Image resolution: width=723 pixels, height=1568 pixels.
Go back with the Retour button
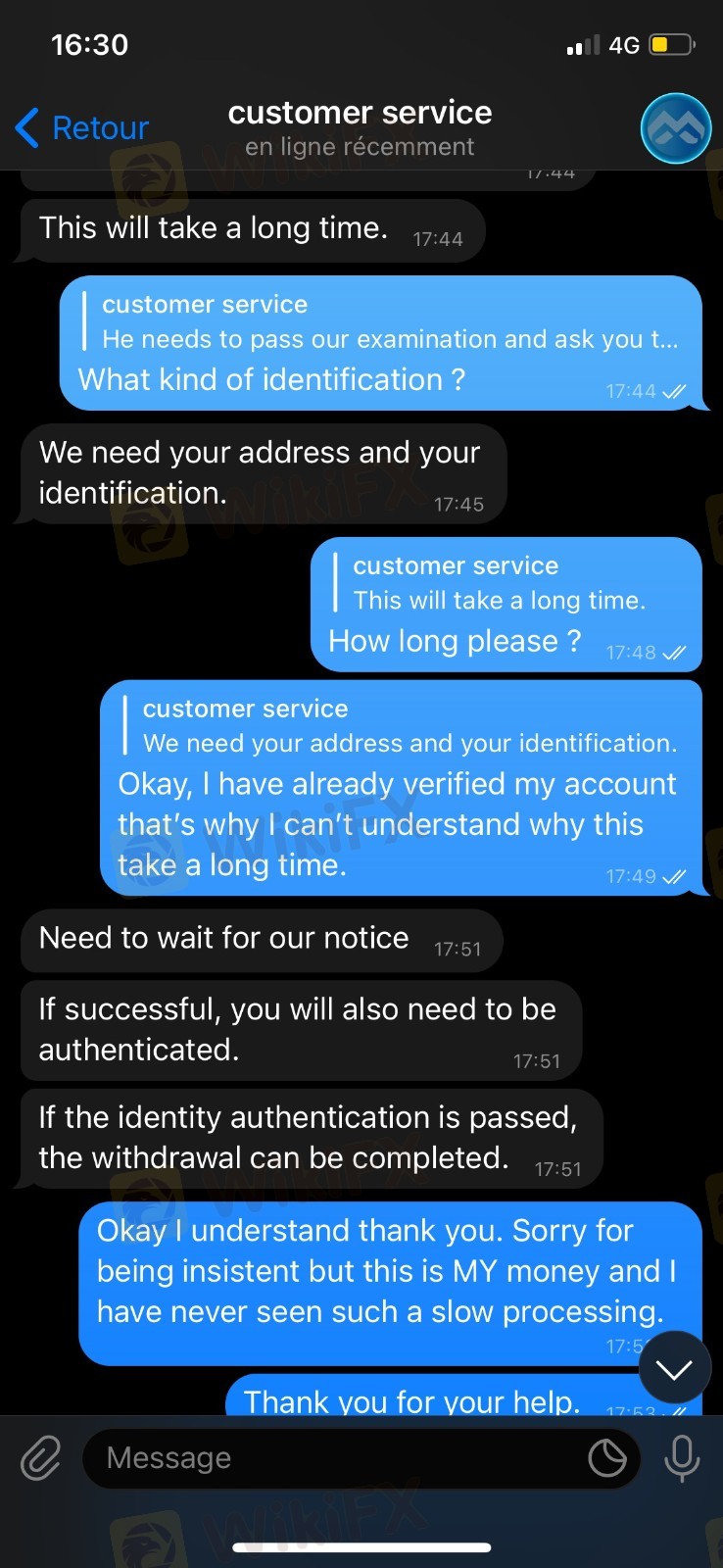pyautogui.click(x=82, y=128)
